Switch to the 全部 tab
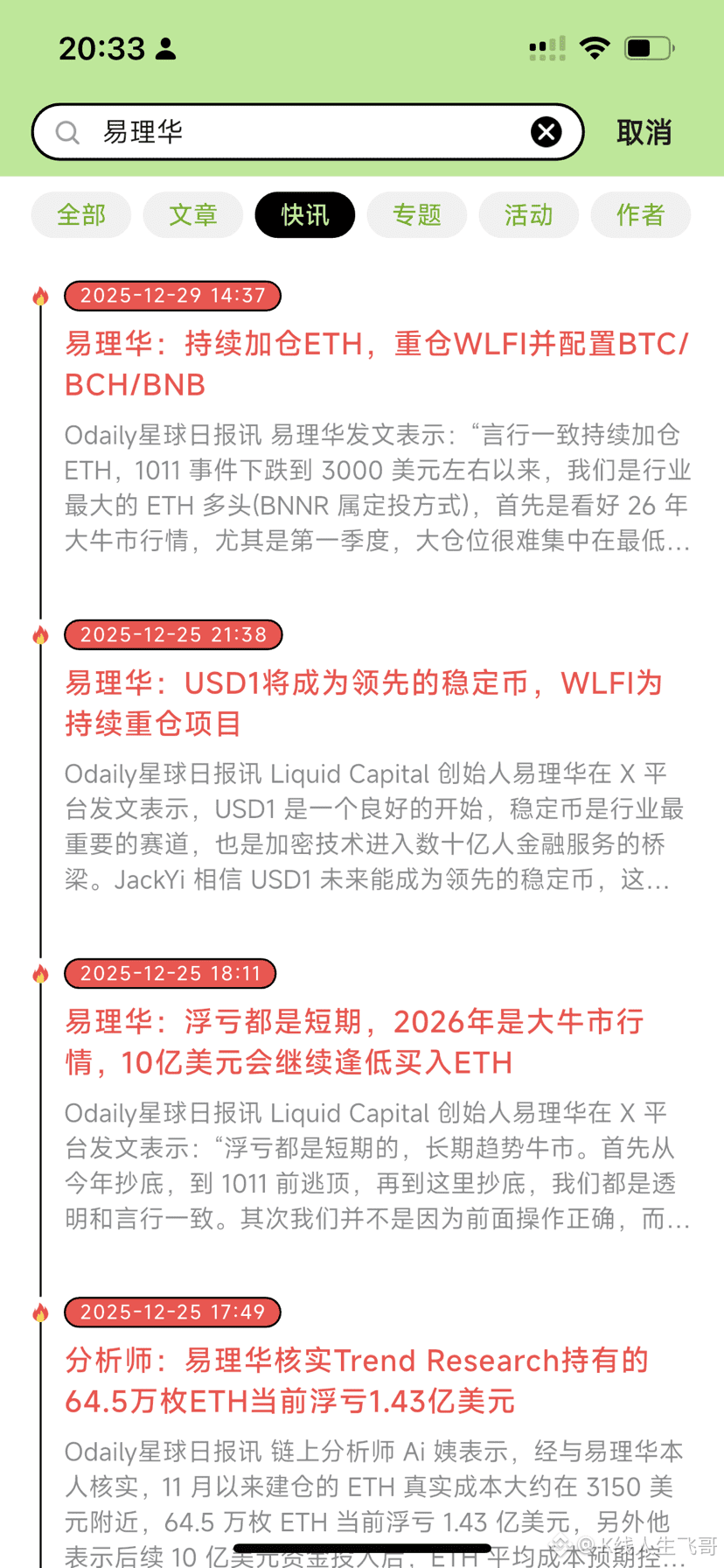The height and width of the screenshot is (1568, 724). point(81,215)
